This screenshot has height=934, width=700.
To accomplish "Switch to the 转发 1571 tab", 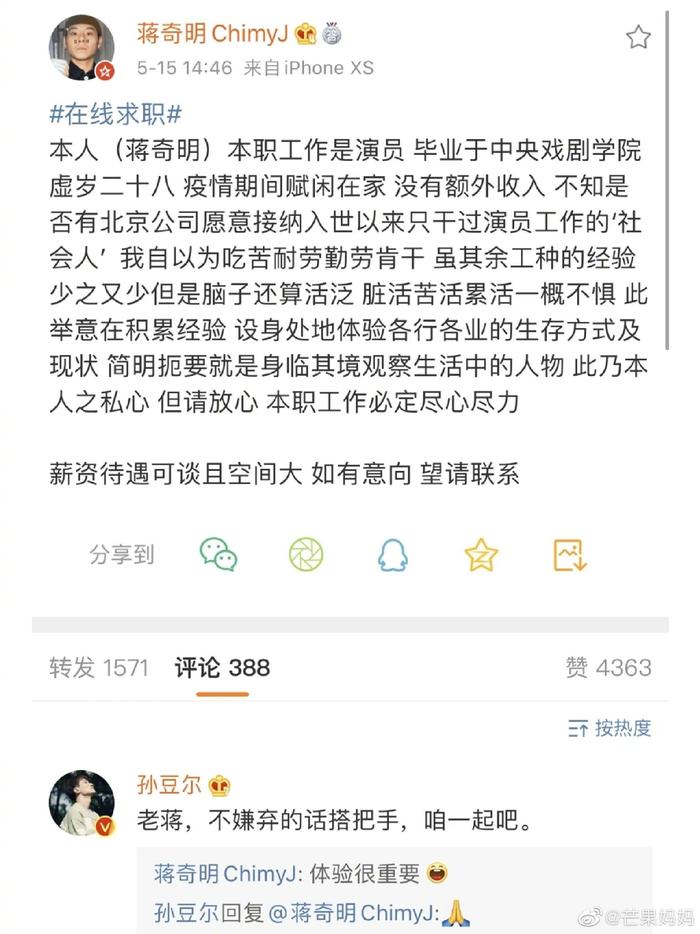I will tap(99, 668).
